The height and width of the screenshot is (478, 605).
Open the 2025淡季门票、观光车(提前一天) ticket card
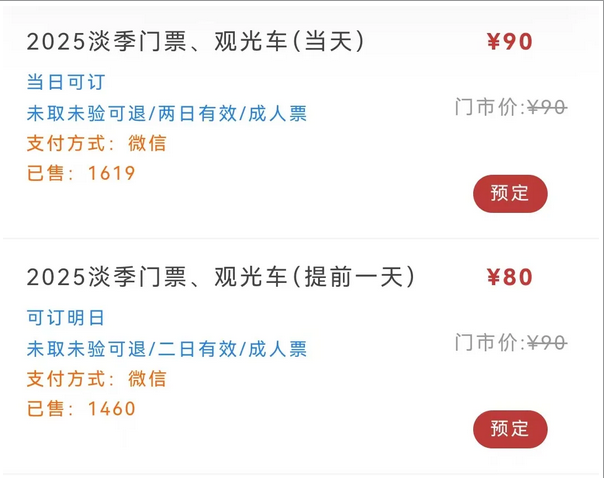[x=220, y=277]
